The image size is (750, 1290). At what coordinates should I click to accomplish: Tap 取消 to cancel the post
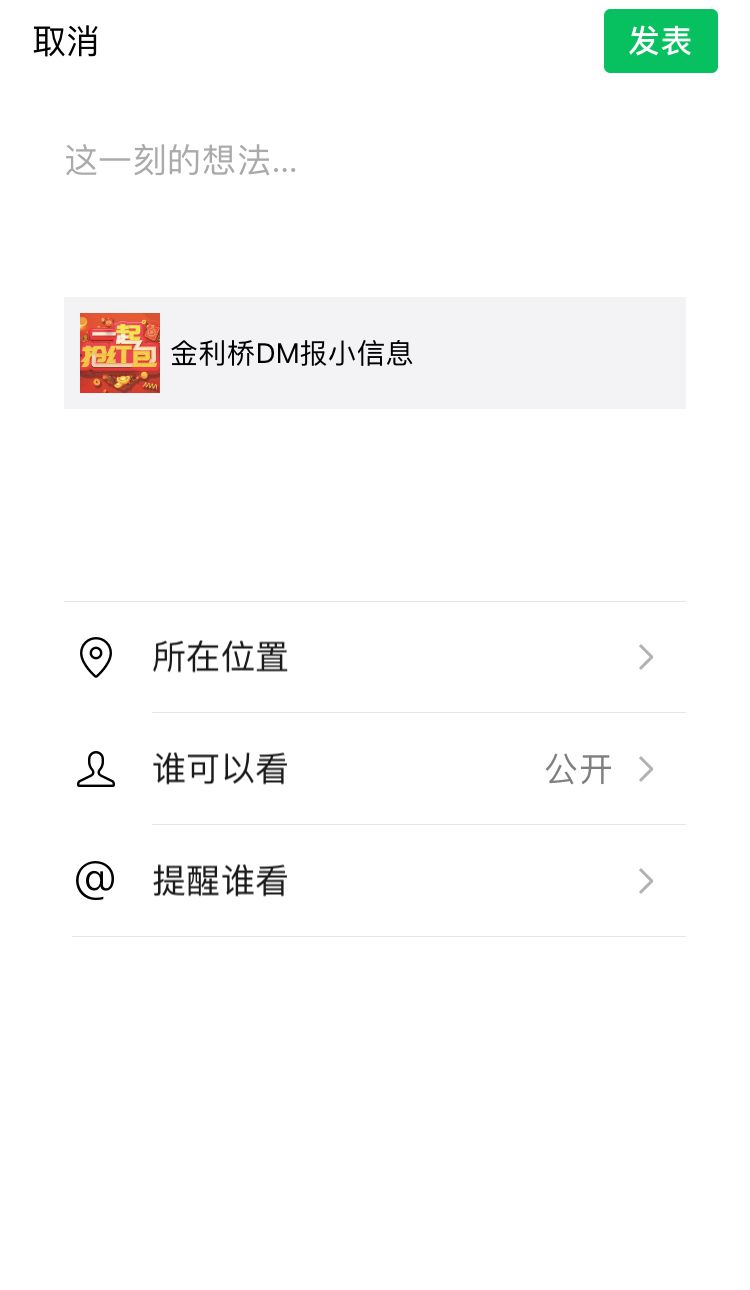66,42
